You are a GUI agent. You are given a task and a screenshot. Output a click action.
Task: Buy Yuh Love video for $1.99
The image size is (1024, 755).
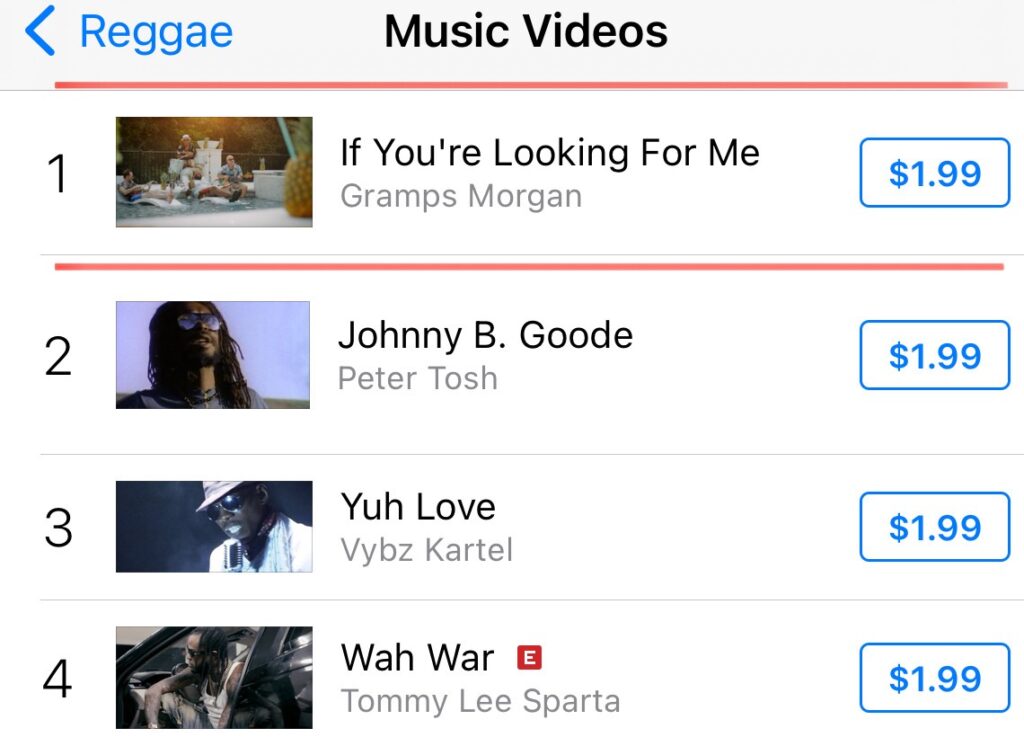point(934,527)
